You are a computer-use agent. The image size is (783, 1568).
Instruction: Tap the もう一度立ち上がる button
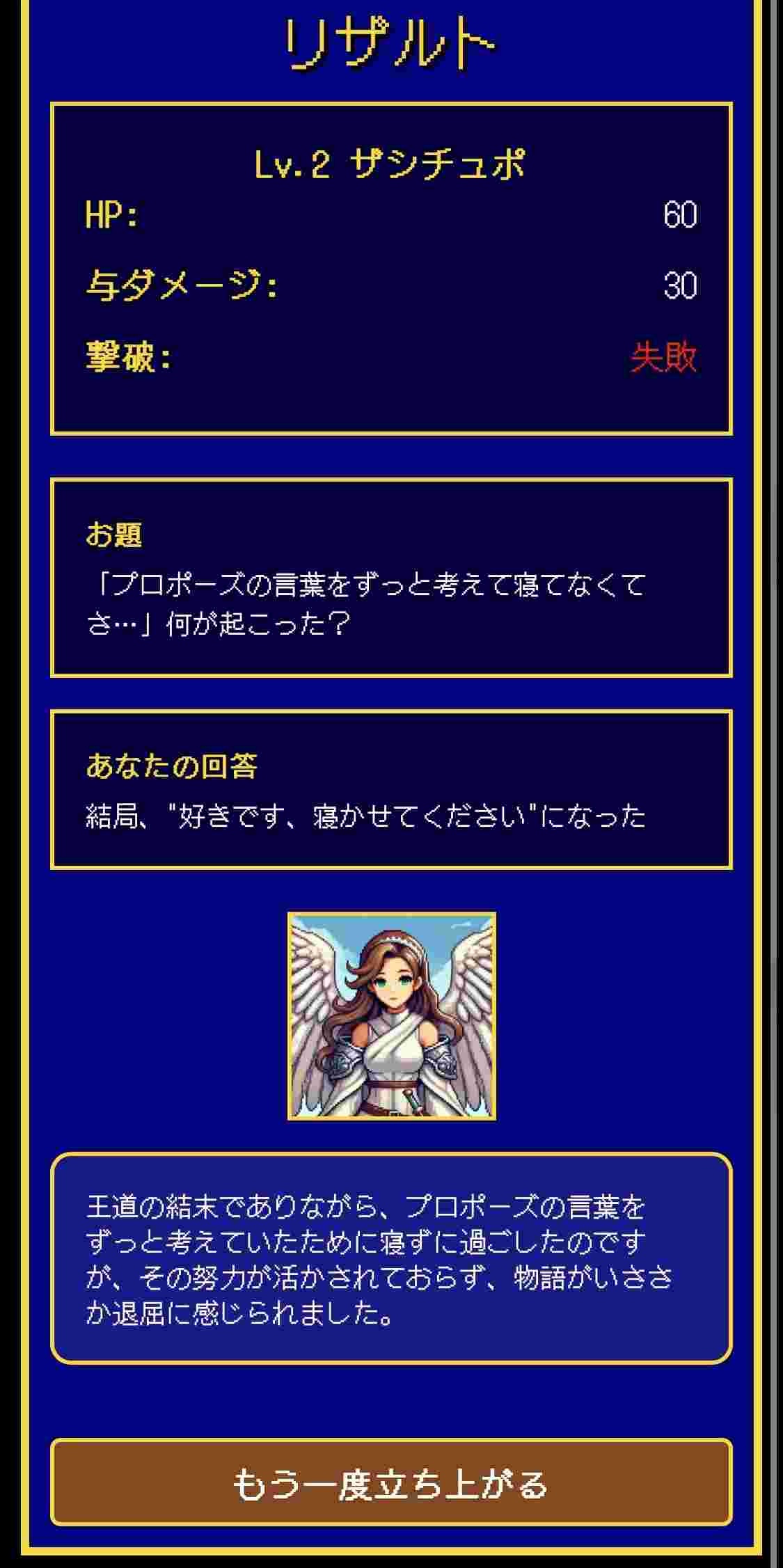tap(391, 1482)
